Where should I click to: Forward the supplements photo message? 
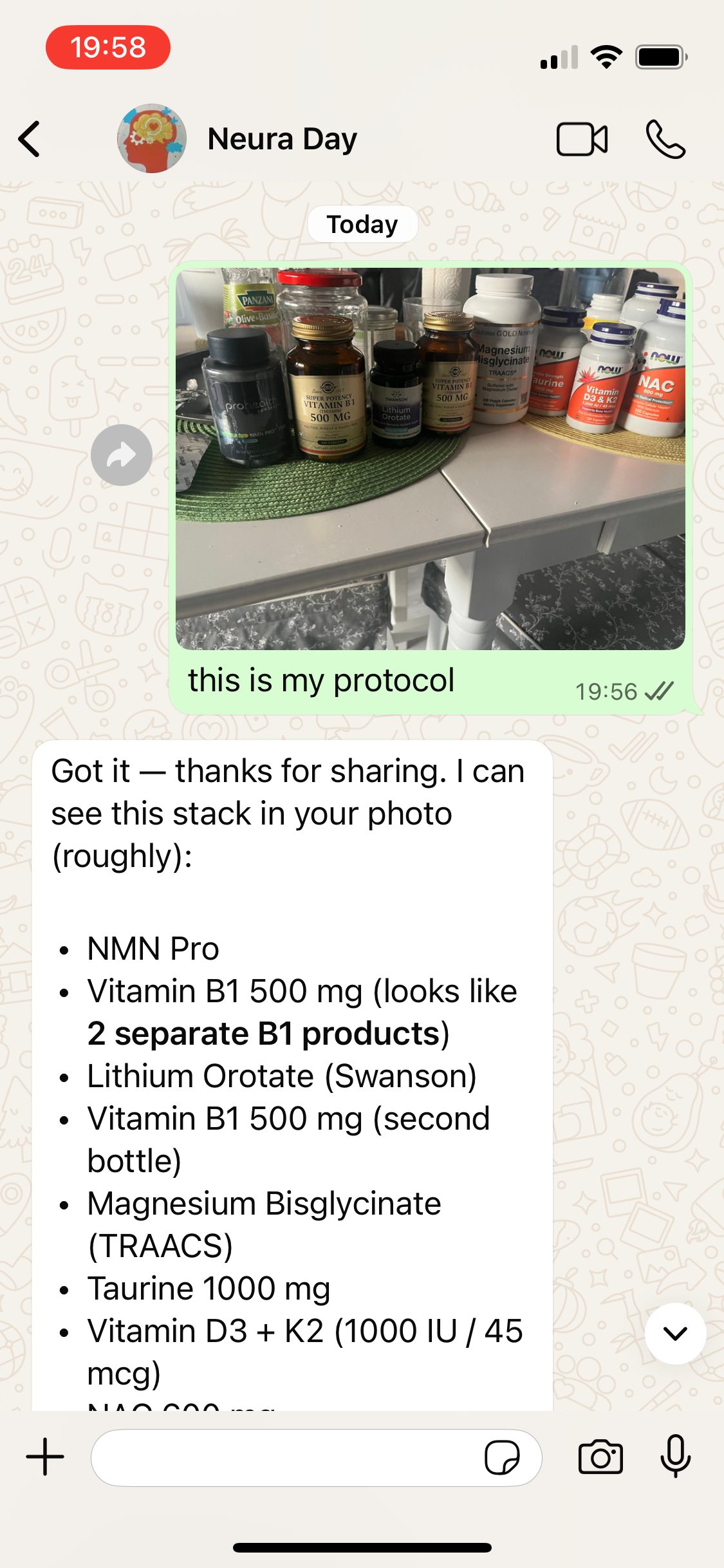point(122,455)
